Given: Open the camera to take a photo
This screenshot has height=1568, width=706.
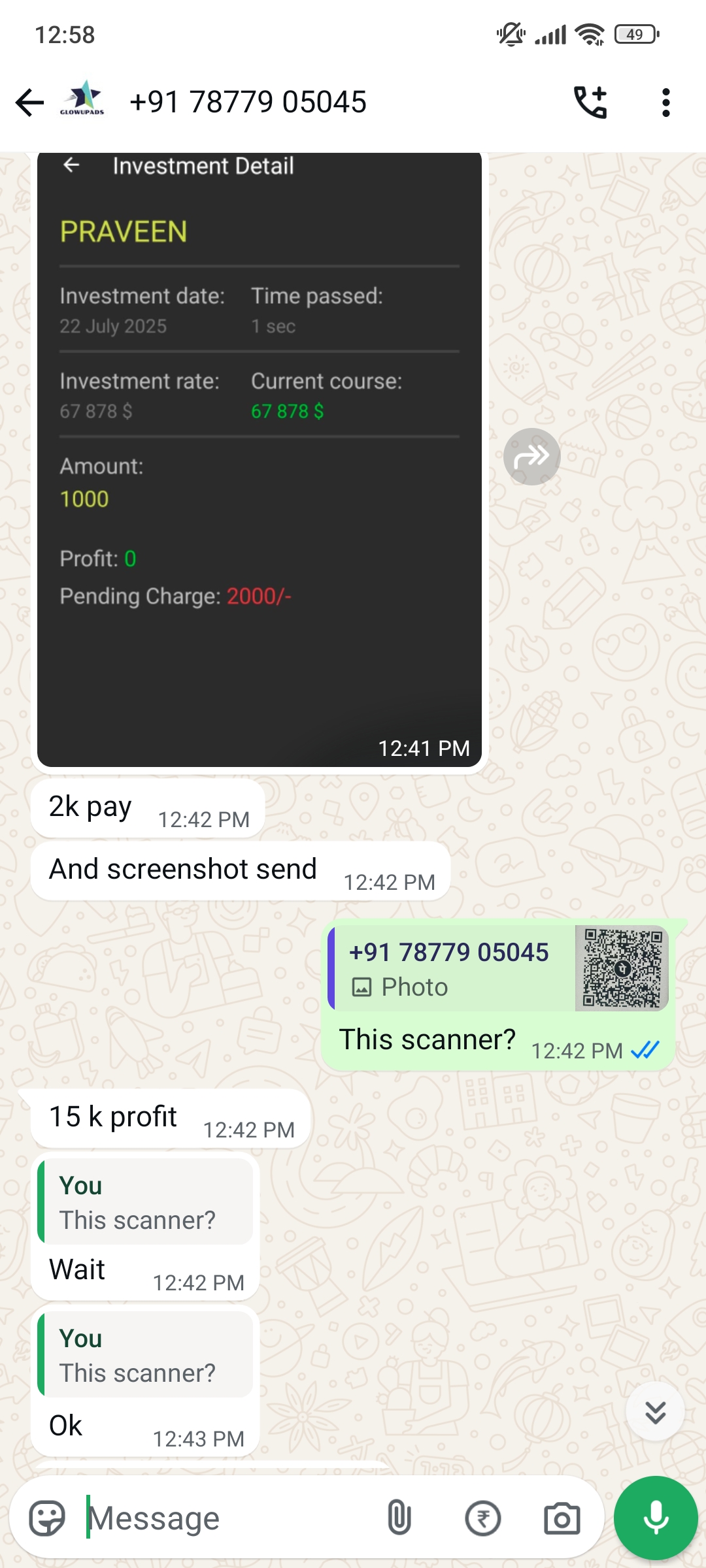Looking at the screenshot, I should pyautogui.click(x=562, y=1518).
